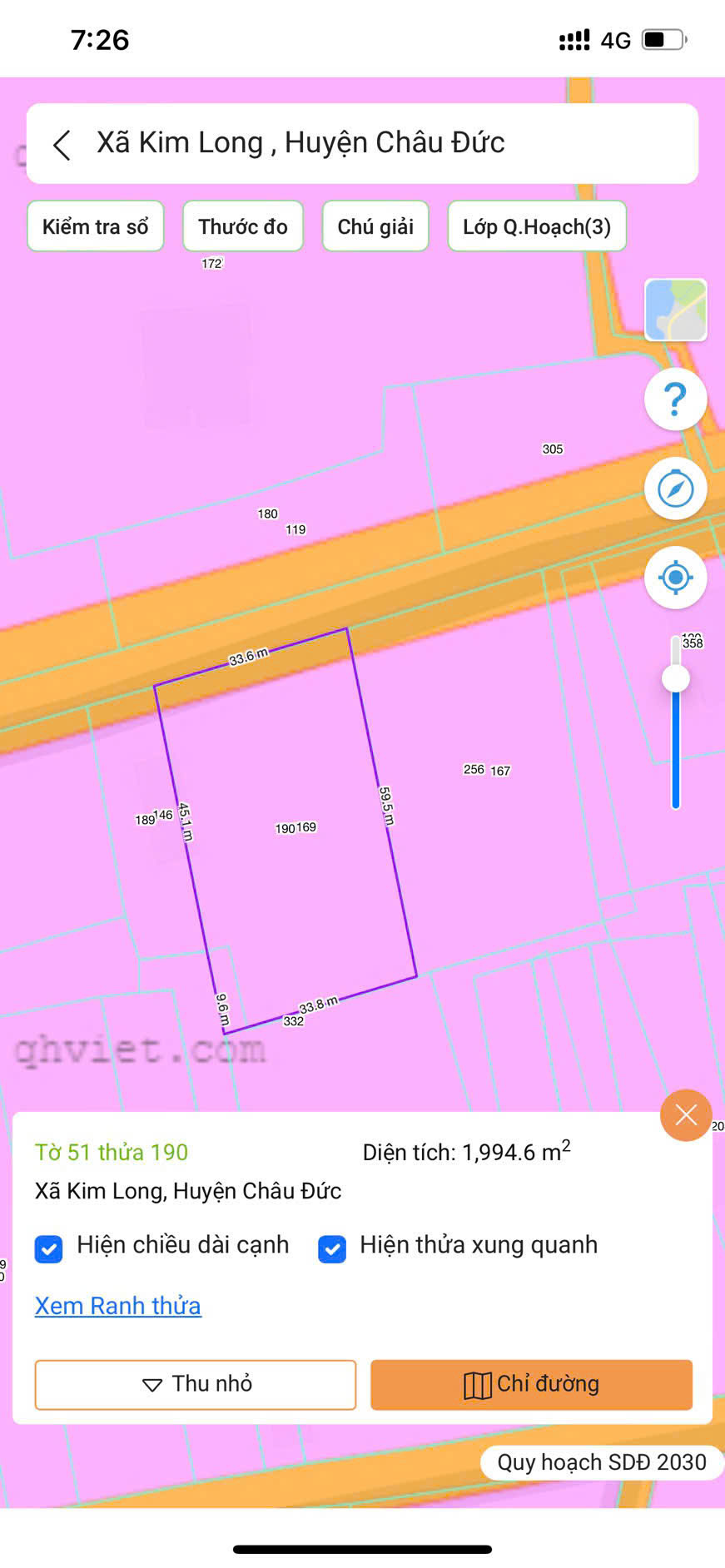The image size is (725, 1568).
Task: Close the parcel info panel
Action: pos(686,1115)
